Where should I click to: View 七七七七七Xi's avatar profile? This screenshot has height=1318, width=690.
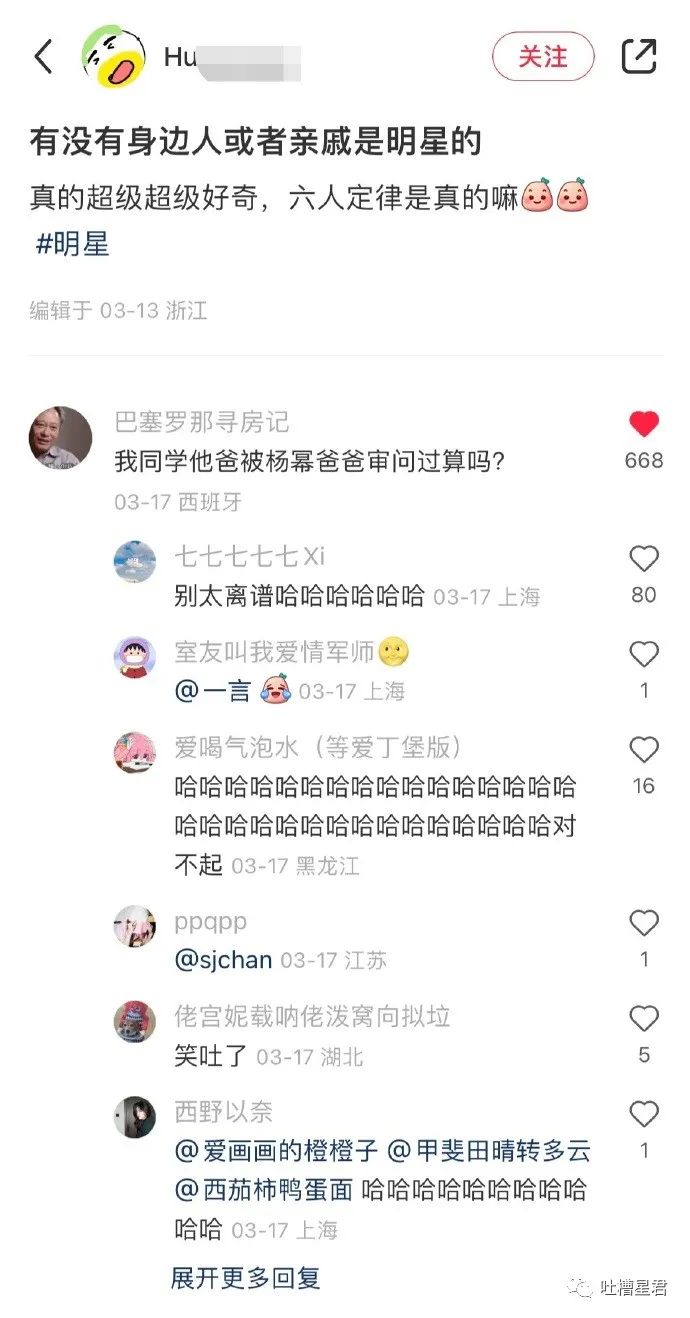(135, 562)
